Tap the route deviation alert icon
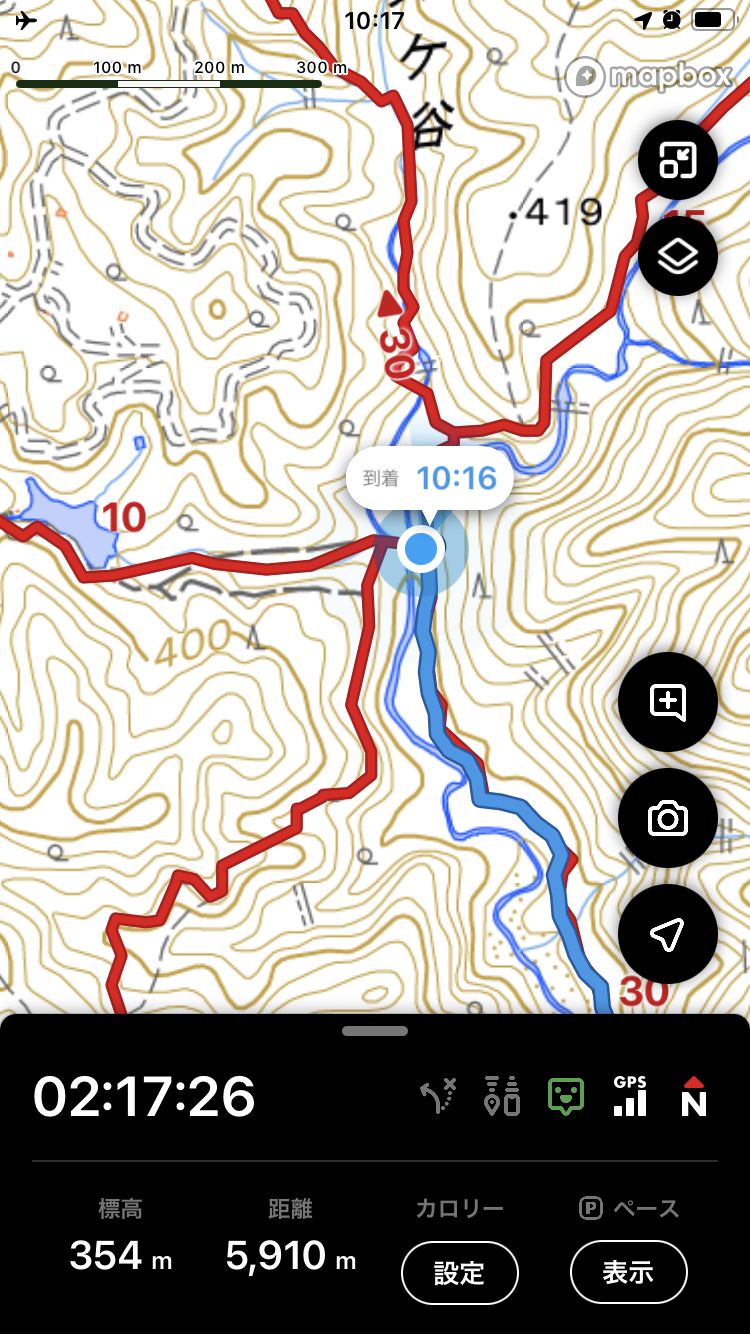 [x=438, y=1097]
